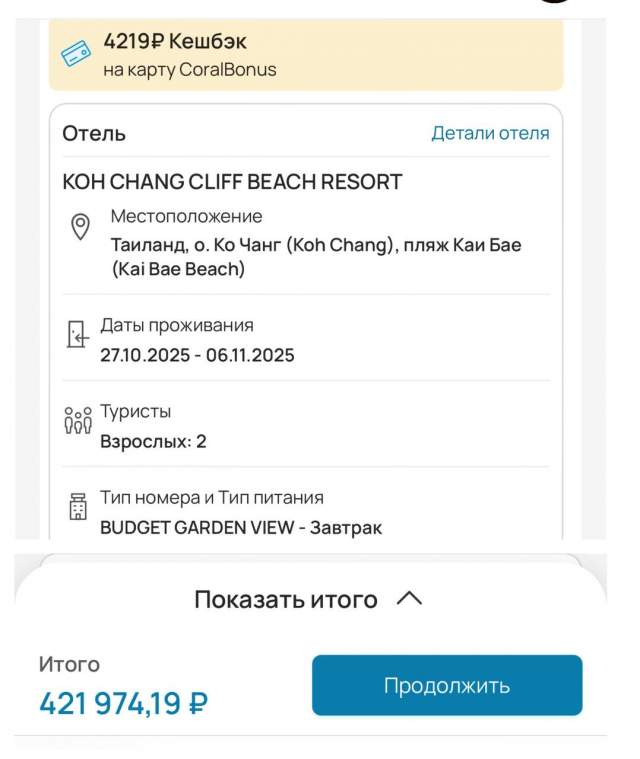This screenshot has height=759, width=640.
Task: Tap the Продолжить button
Action: pyautogui.click(x=447, y=686)
